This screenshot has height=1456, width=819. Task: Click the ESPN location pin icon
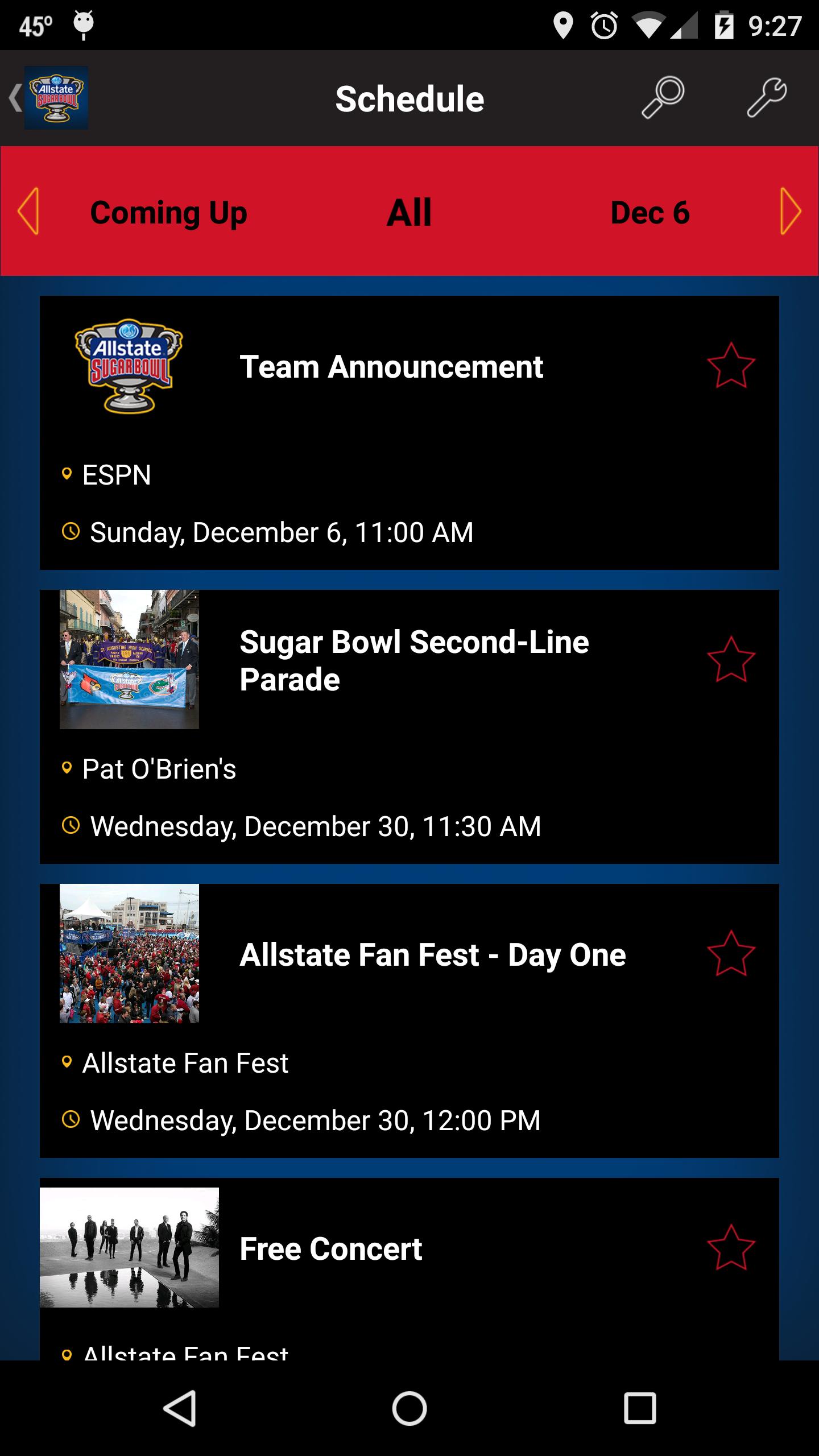pyautogui.click(x=68, y=473)
